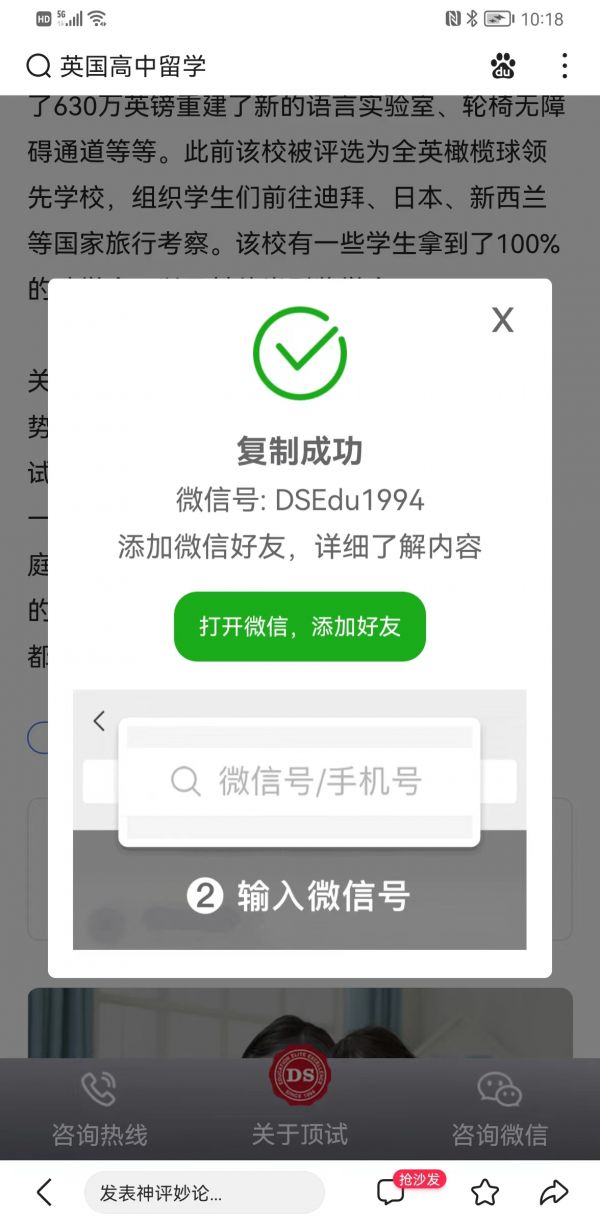The image size is (600, 1224).
Task: Call the 咨询热线 hotline
Action: pyautogui.click(x=100, y=1108)
